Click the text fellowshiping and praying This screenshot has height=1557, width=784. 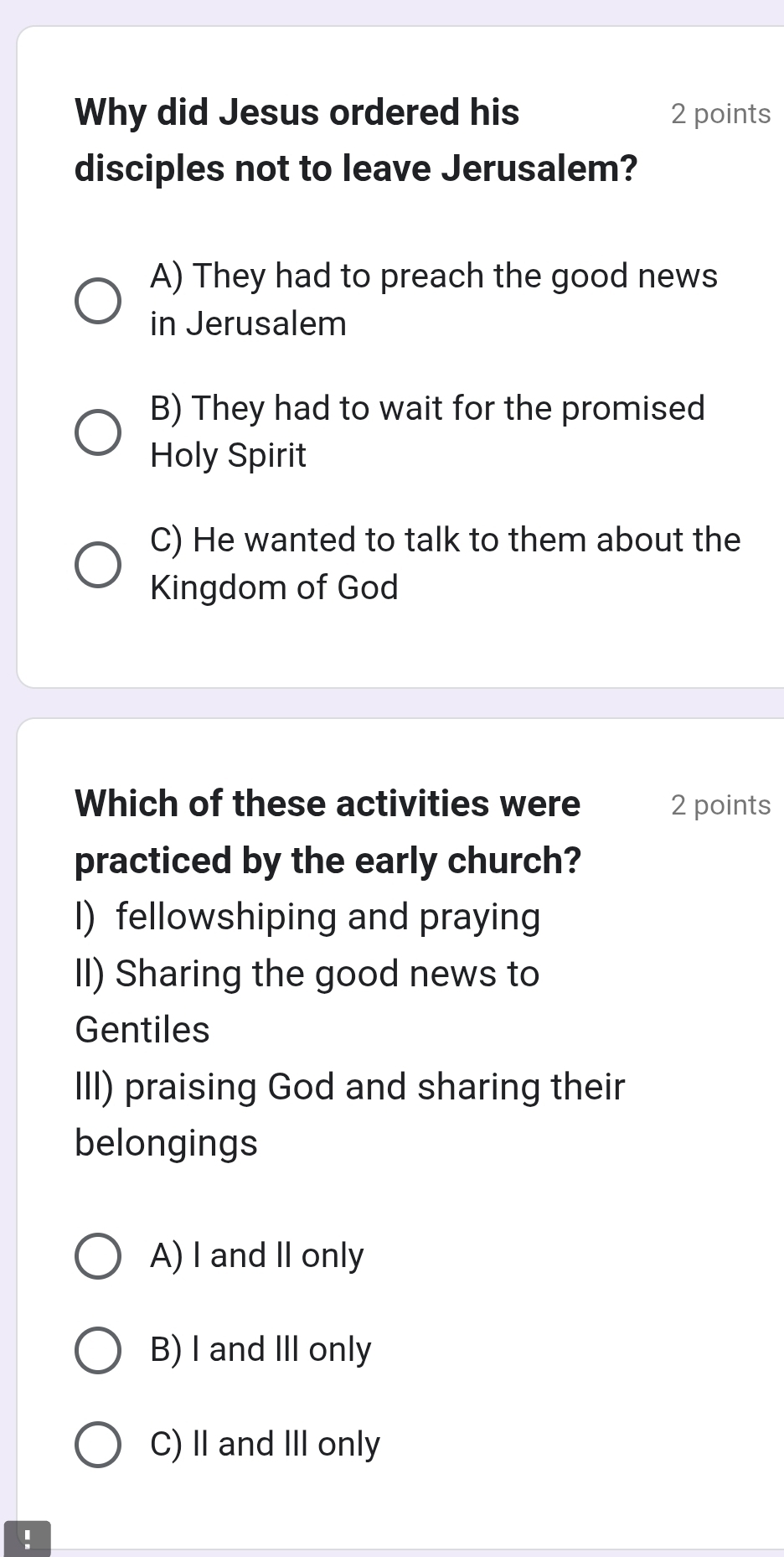tap(306, 917)
